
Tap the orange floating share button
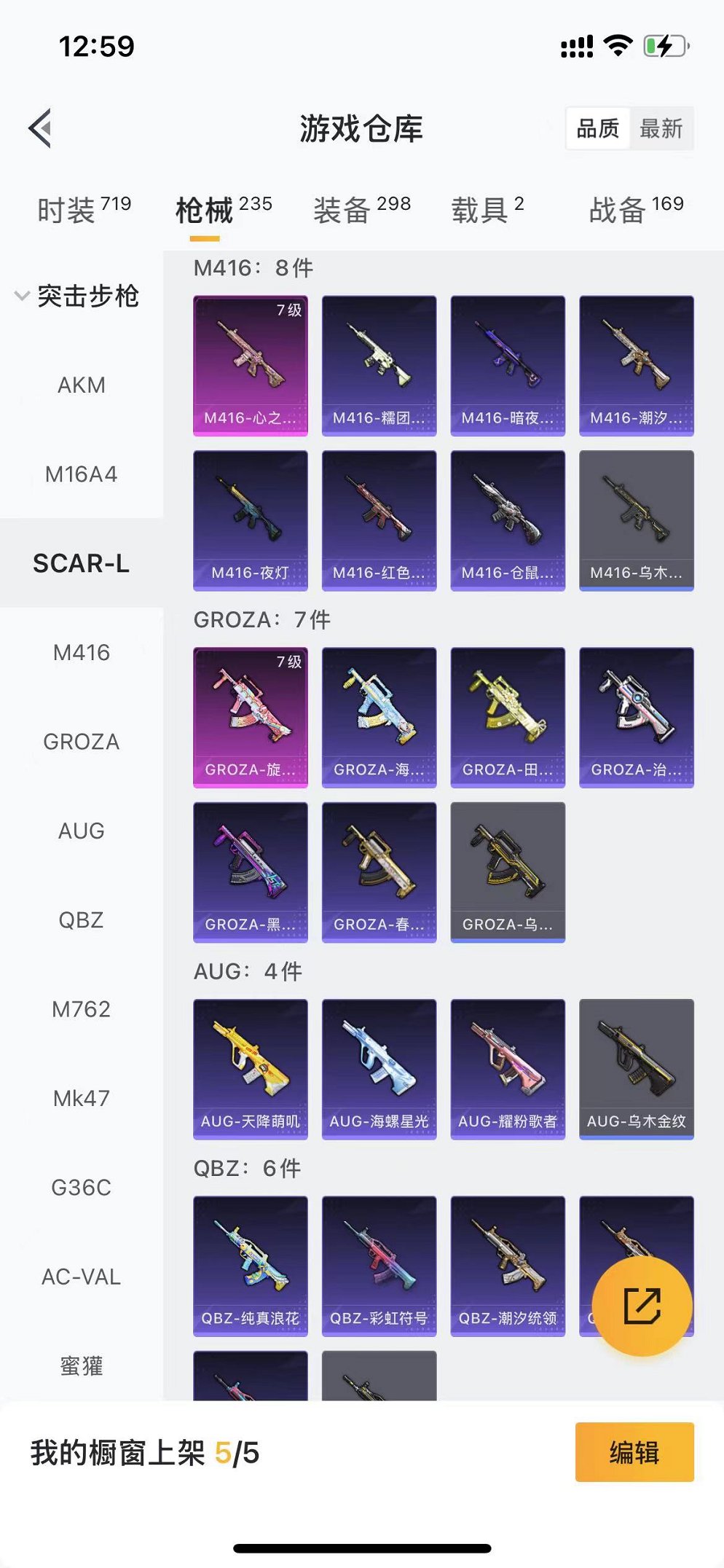(642, 1306)
